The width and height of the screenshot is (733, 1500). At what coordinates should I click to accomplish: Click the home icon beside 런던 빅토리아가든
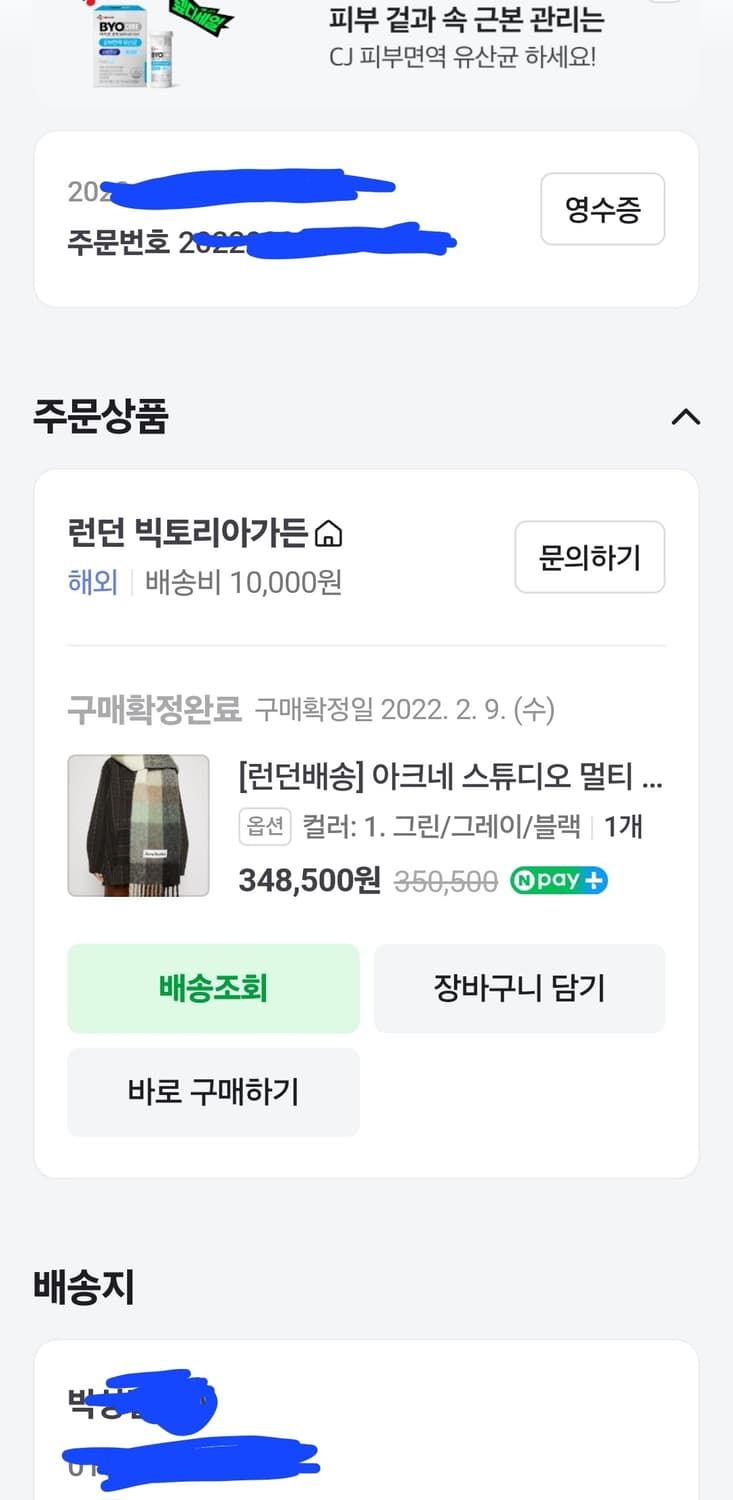click(x=335, y=535)
